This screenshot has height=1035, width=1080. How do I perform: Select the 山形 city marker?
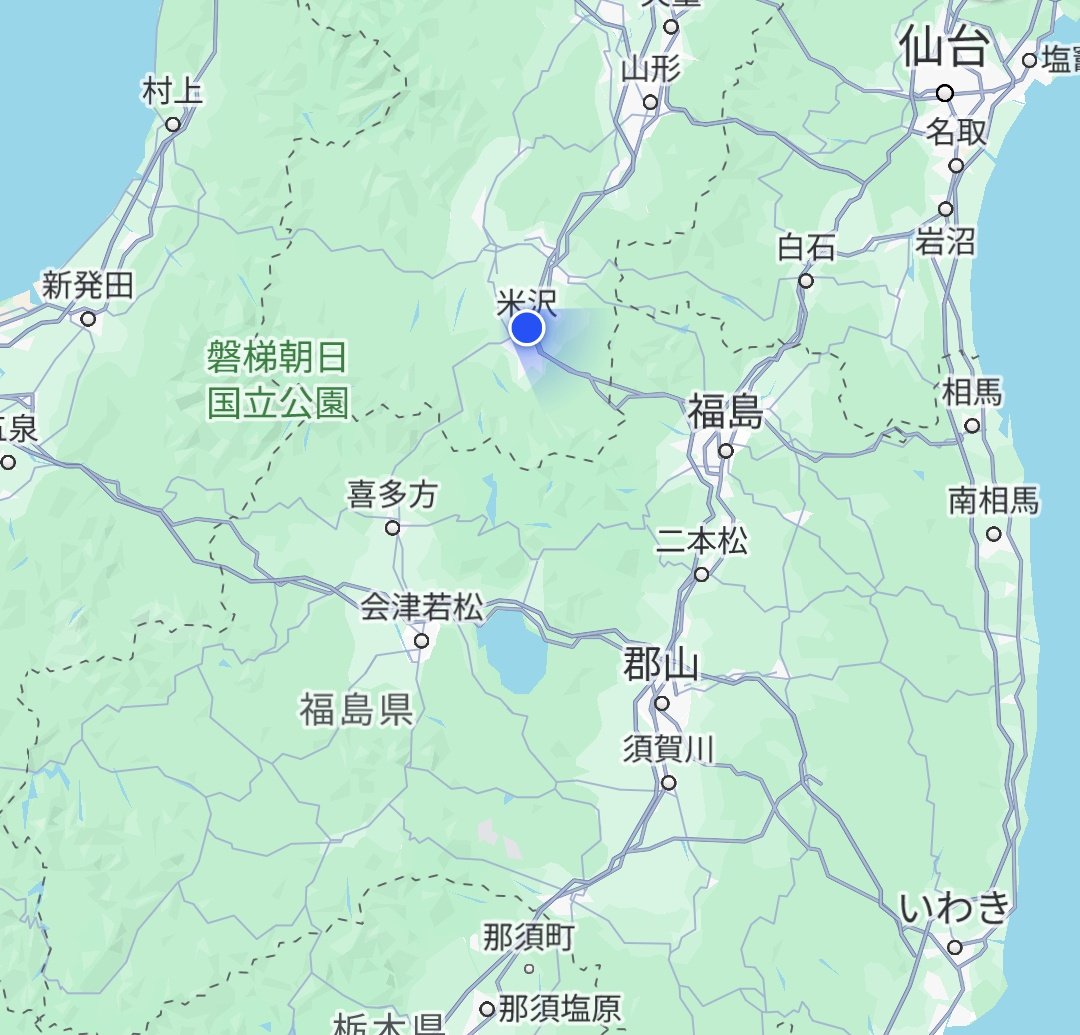click(651, 101)
